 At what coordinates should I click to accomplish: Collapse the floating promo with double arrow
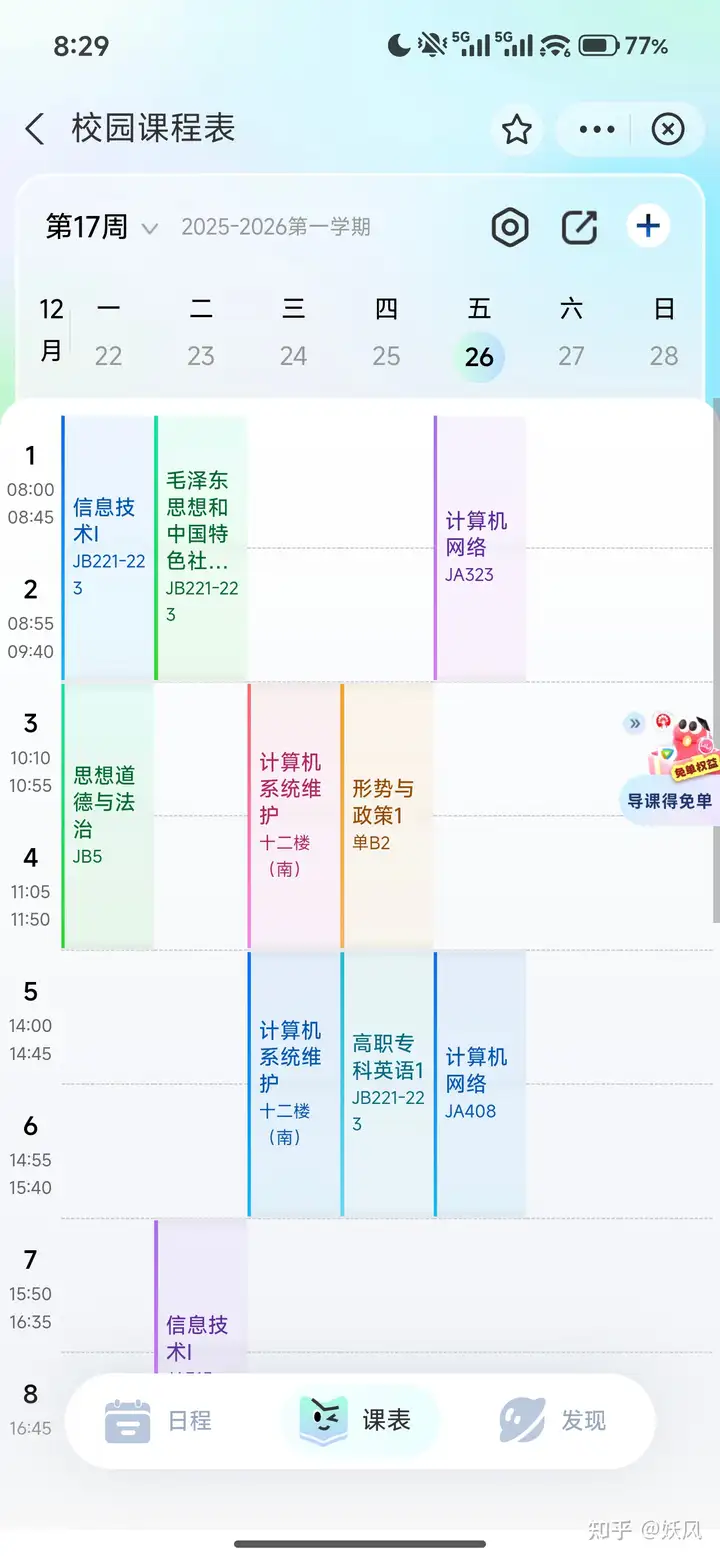point(633,723)
